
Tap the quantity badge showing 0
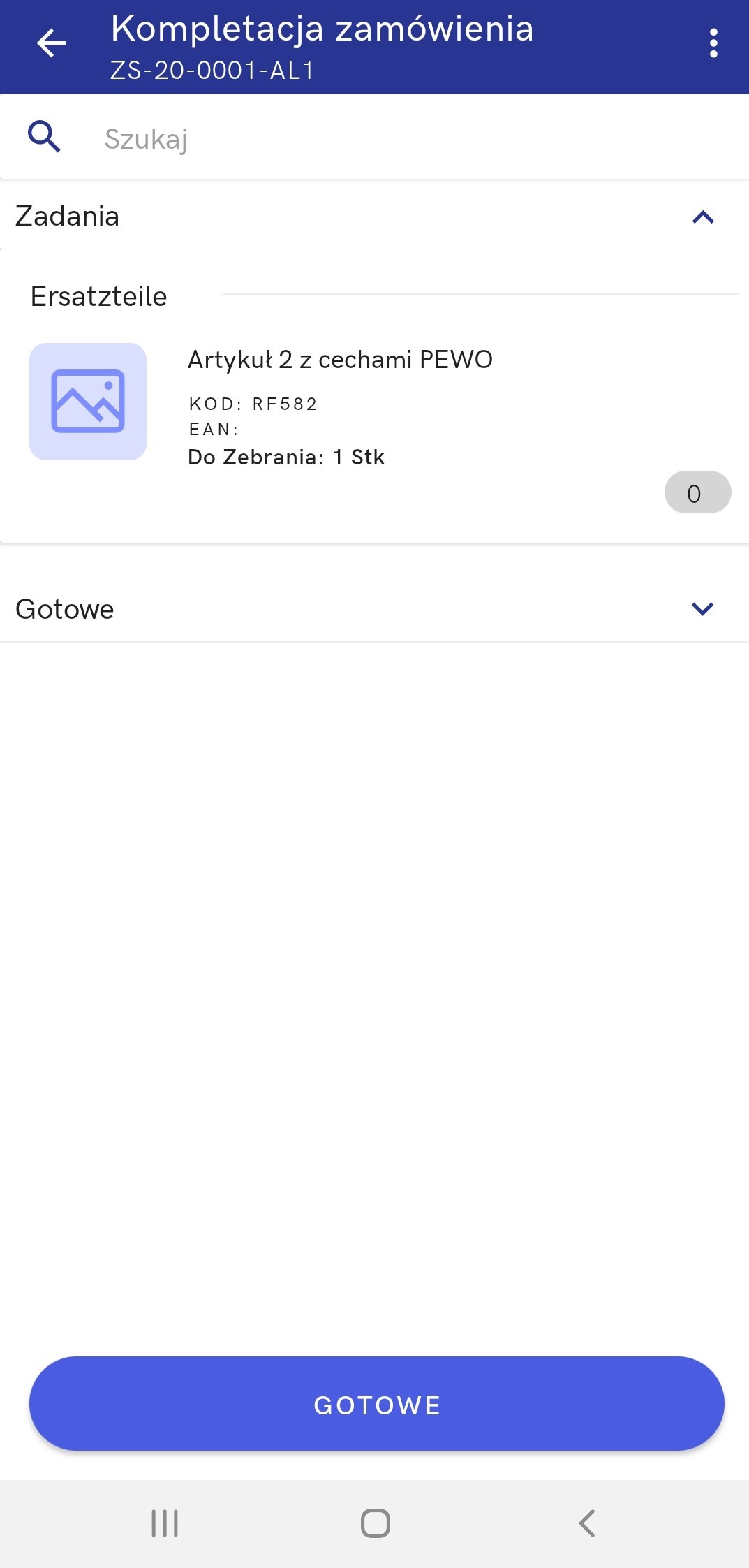(697, 493)
